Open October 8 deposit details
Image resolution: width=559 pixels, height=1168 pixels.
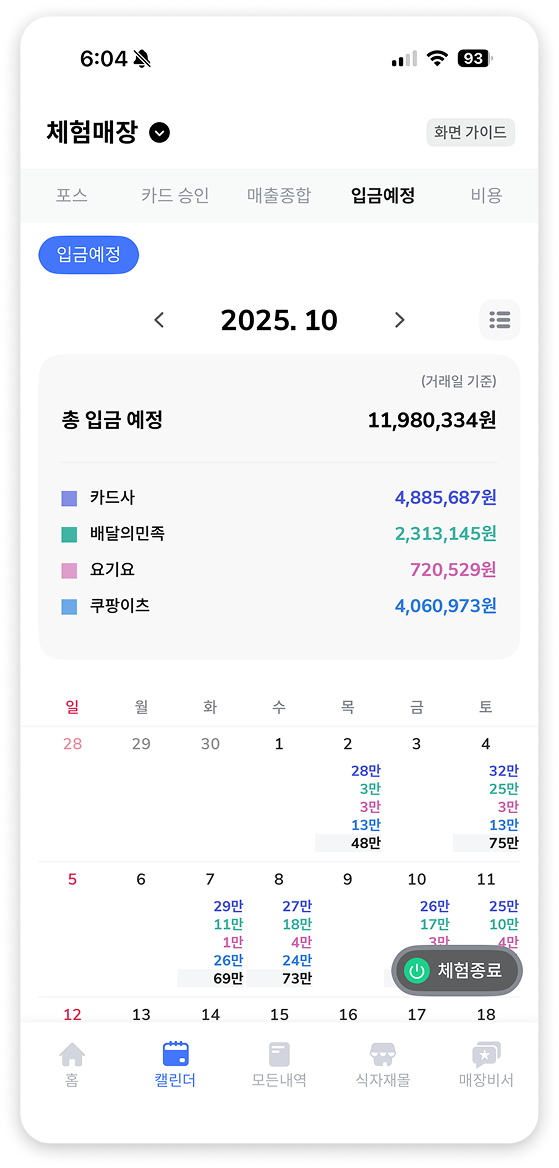pos(279,930)
